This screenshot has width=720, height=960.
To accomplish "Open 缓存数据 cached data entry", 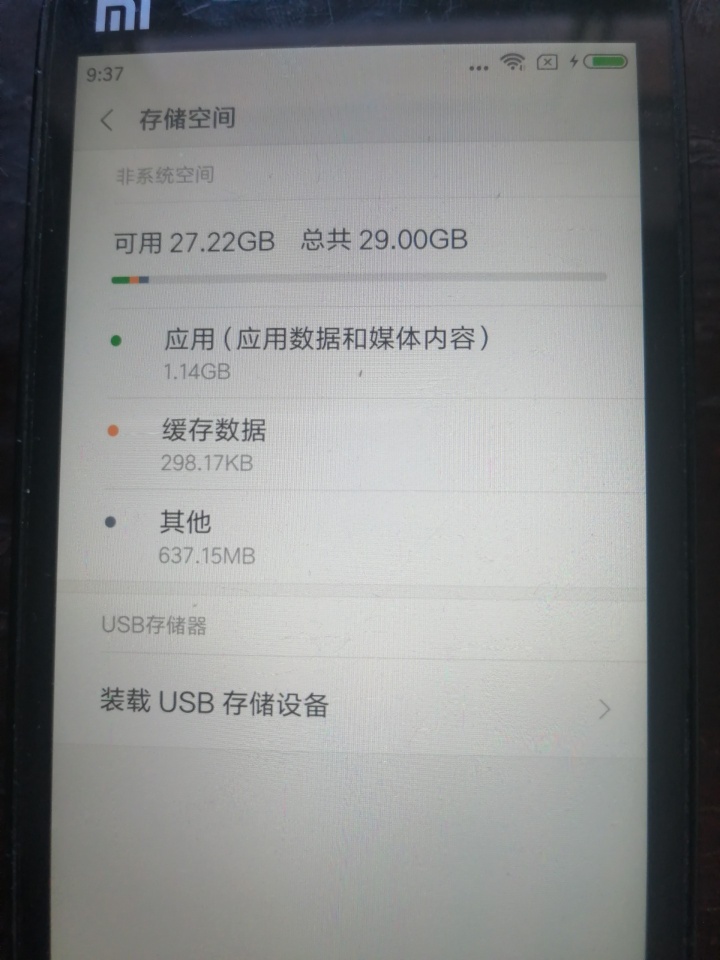I will (x=214, y=444).
